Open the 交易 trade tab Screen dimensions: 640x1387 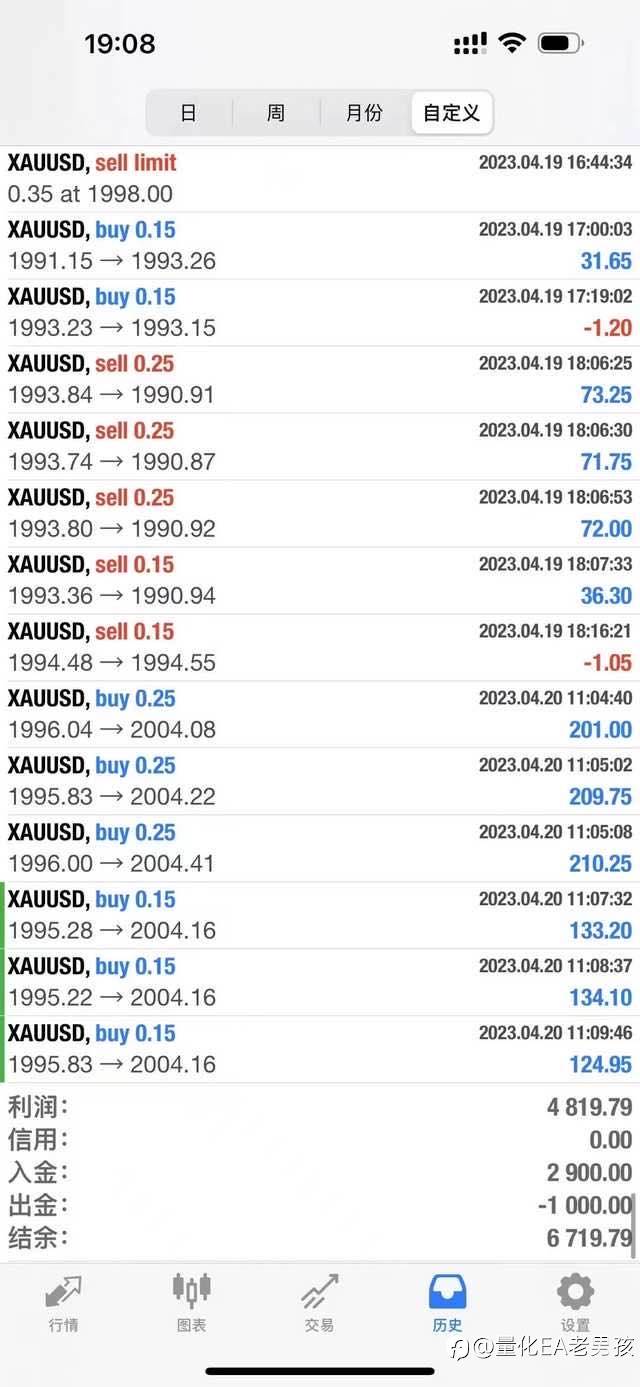pos(319,1304)
